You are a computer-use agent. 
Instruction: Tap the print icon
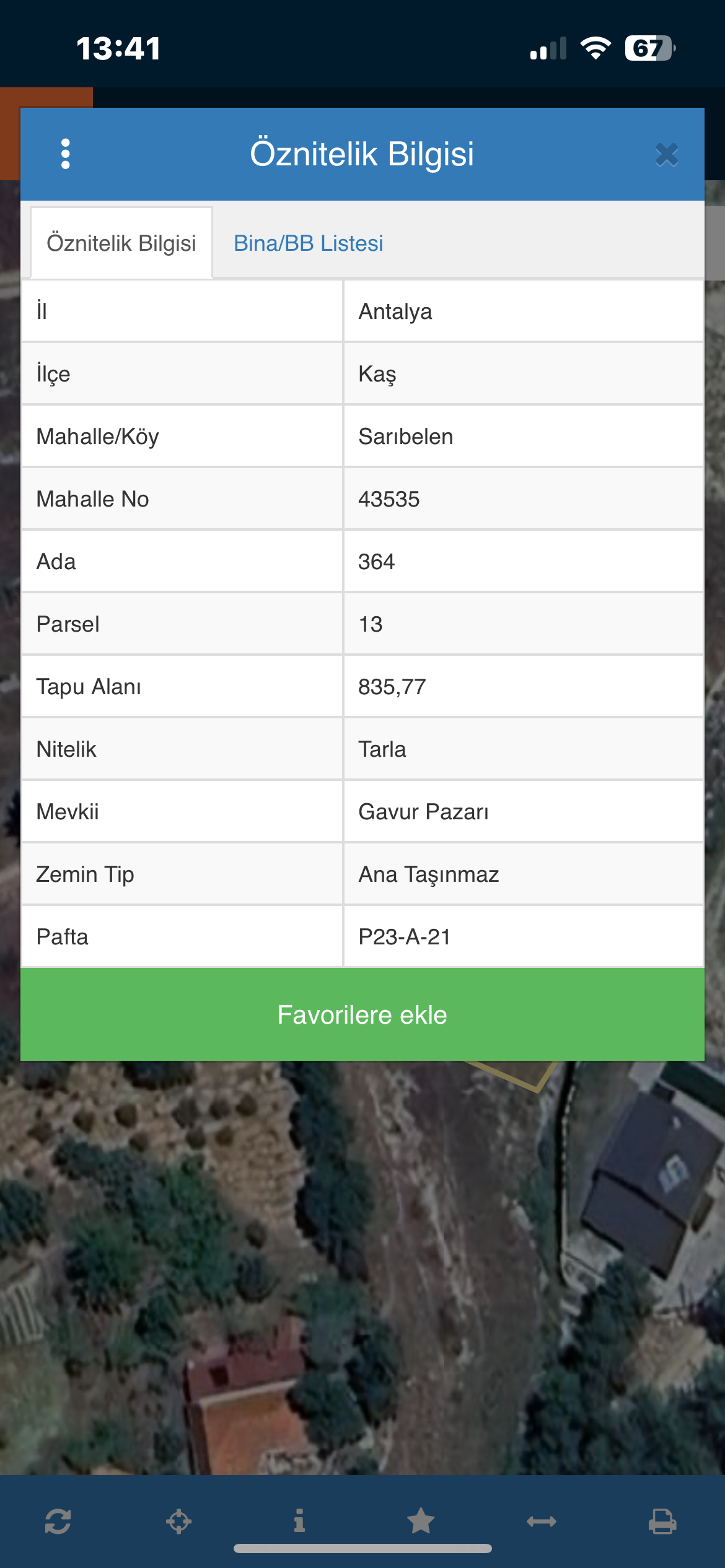coord(662,1521)
